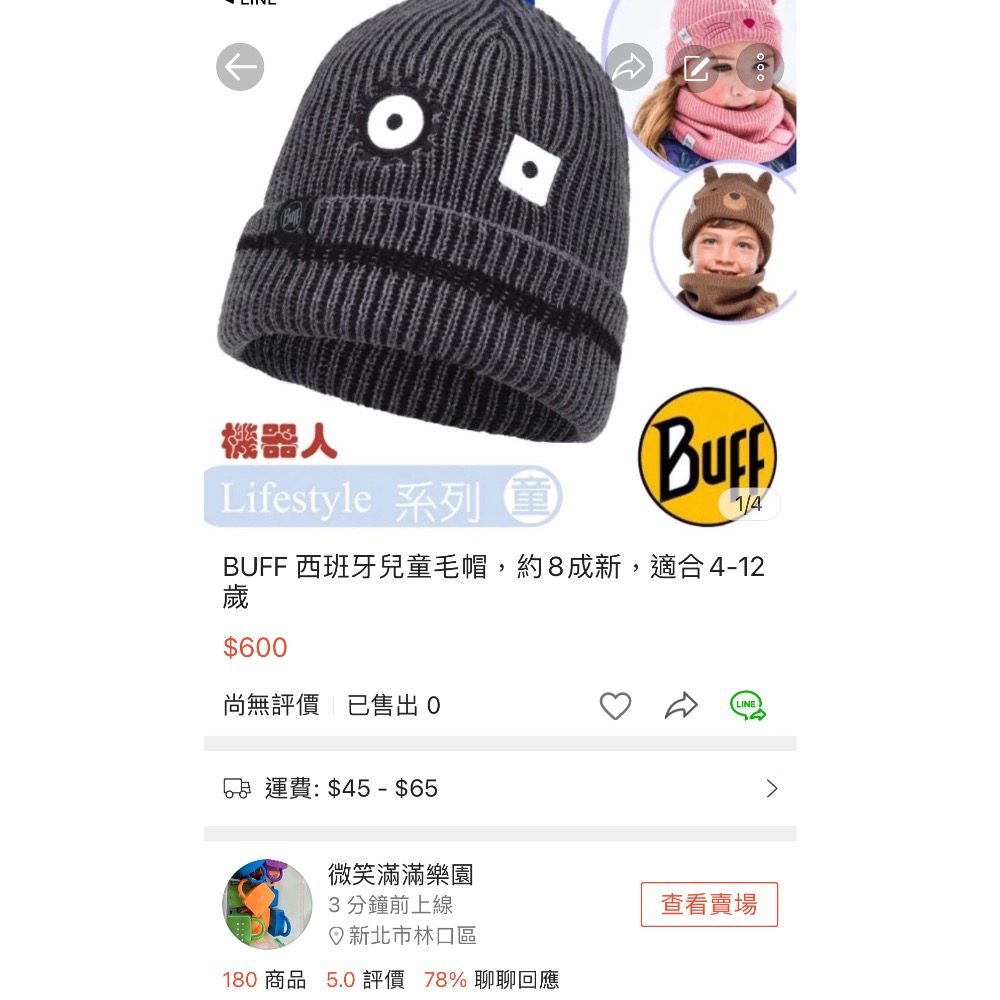Like this item with the heart icon
Screen dimensions: 1000x1000
[615, 706]
